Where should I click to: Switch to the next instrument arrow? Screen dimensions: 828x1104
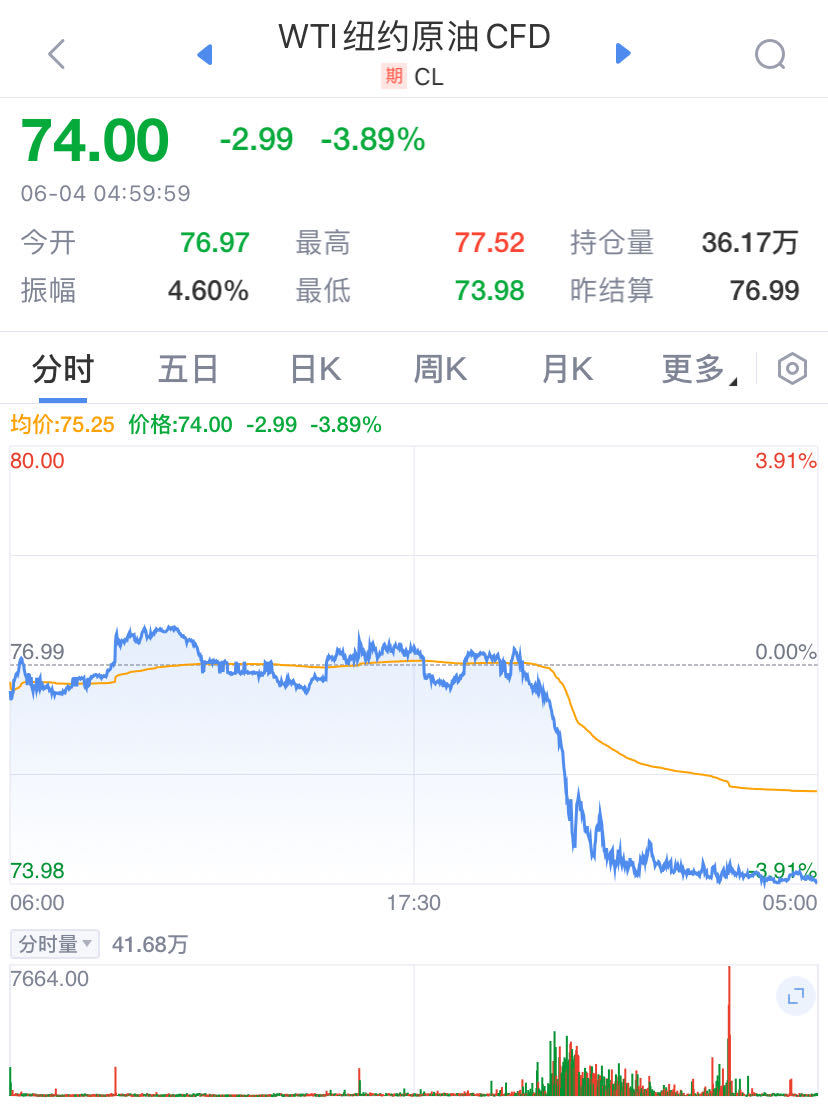tap(623, 54)
